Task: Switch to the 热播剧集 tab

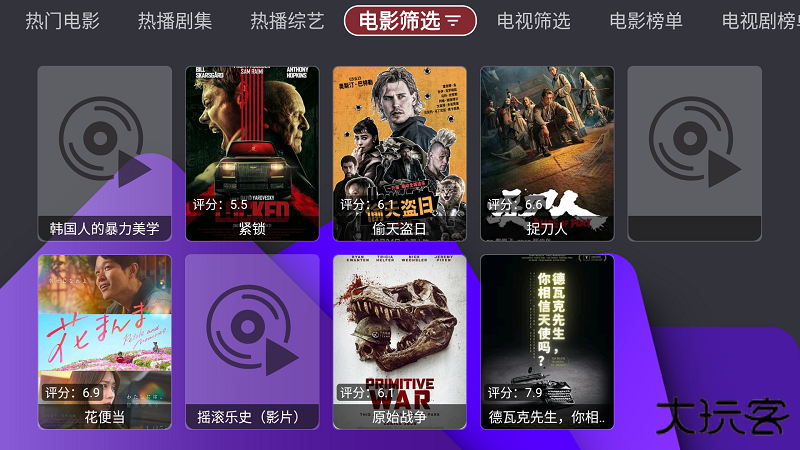Action: (175, 21)
